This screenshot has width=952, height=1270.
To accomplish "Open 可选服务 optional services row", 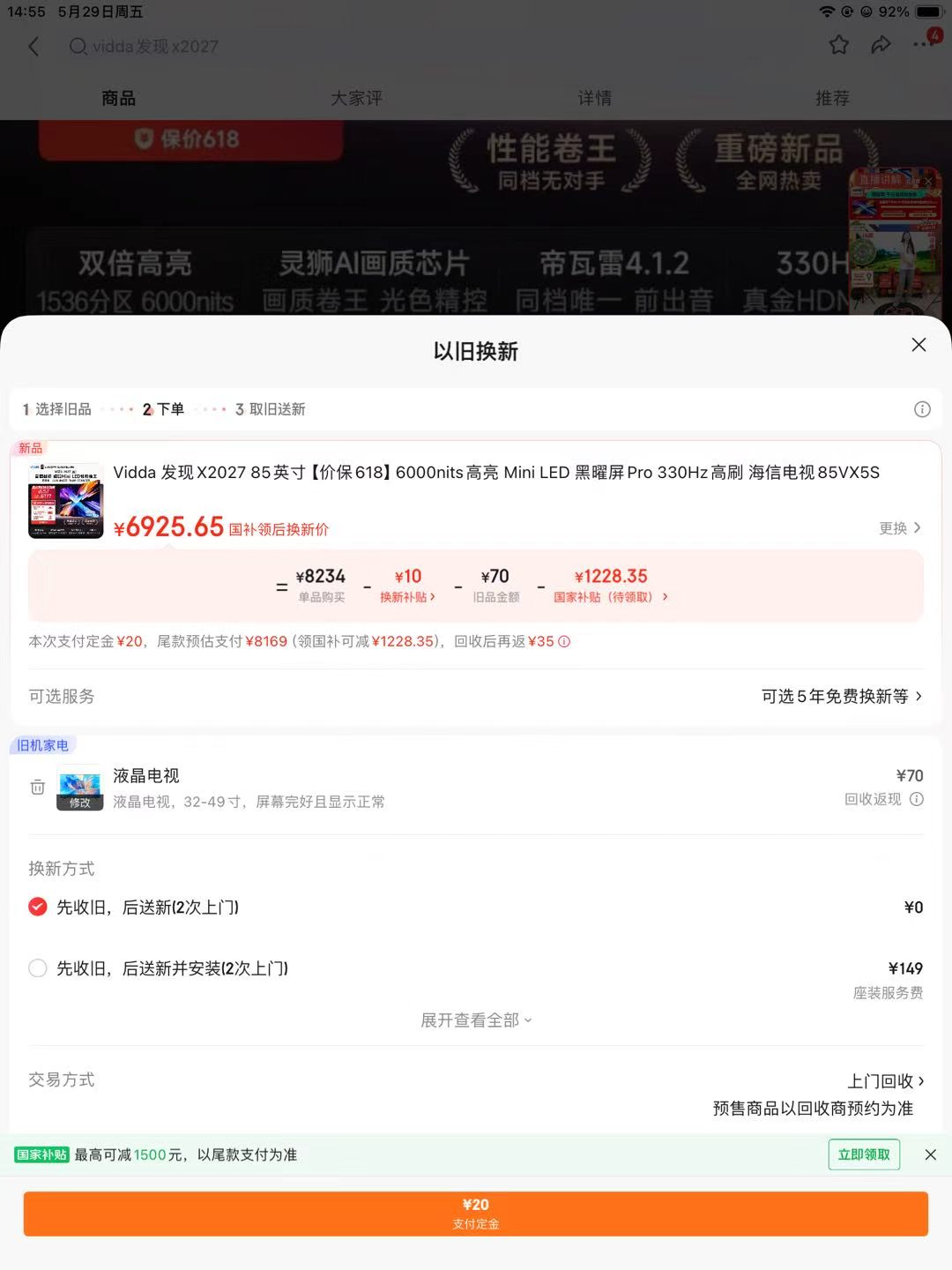I will pos(476,696).
